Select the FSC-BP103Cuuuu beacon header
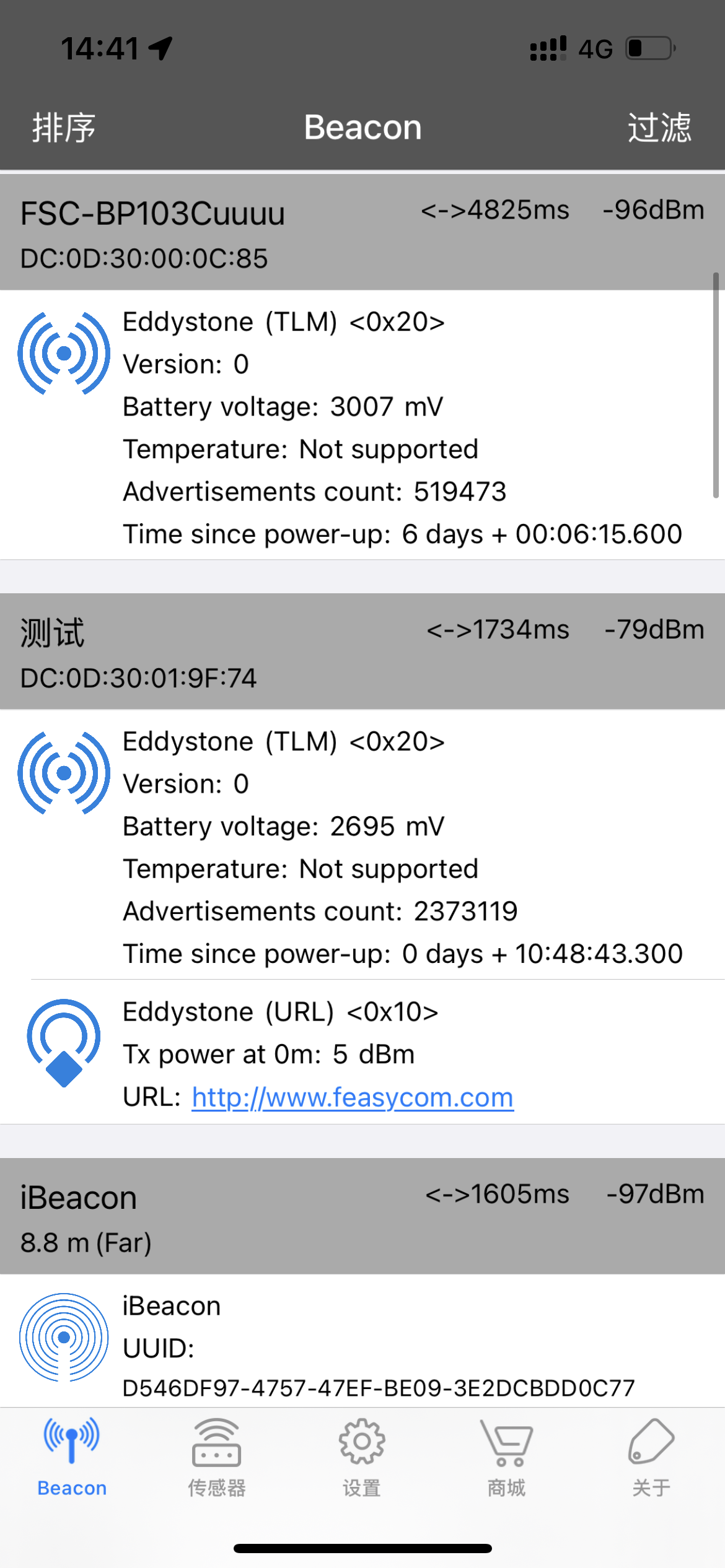The image size is (725, 1568). click(x=362, y=232)
